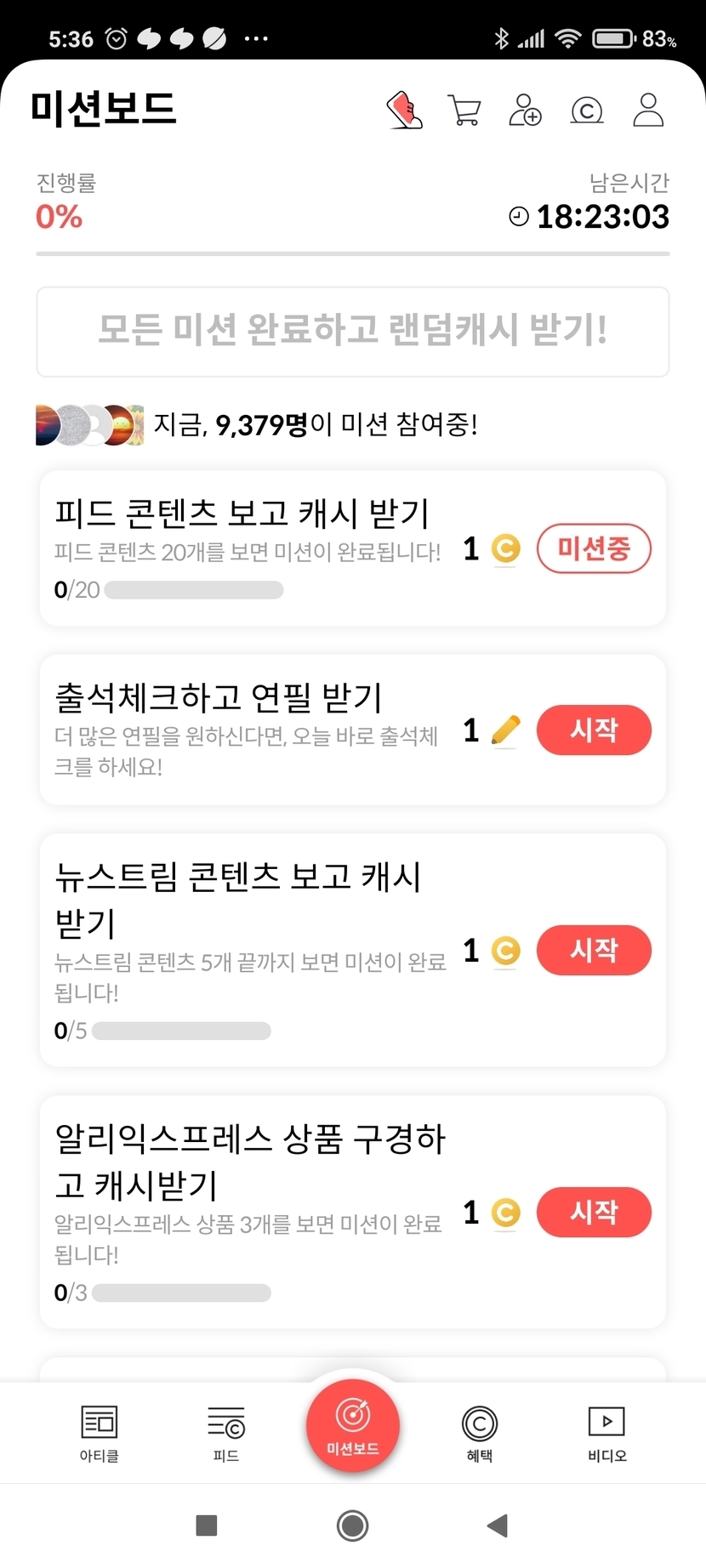This screenshot has width=706, height=1568.
Task: Open the shoe icon in top bar
Action: point(405,111)
